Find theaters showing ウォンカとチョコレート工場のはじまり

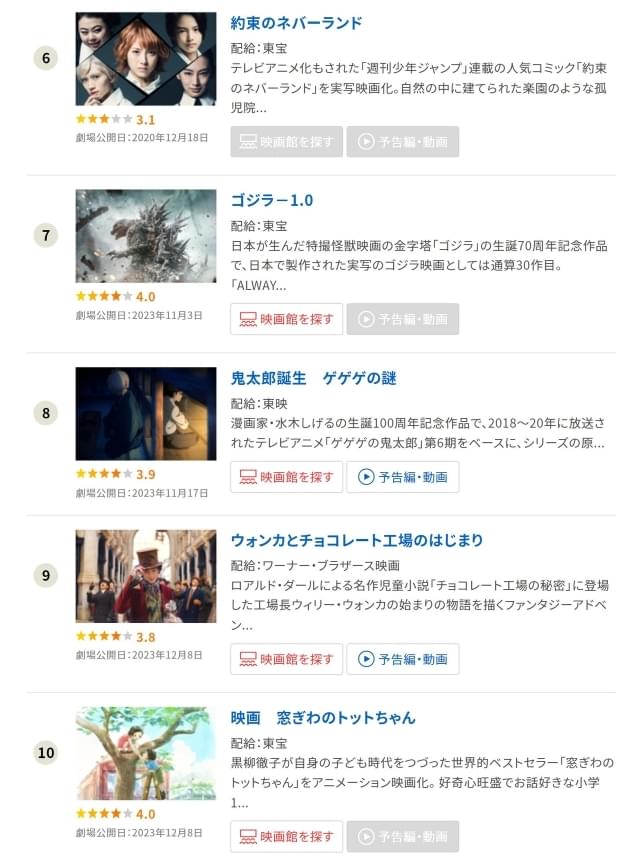tap(286, 659)
